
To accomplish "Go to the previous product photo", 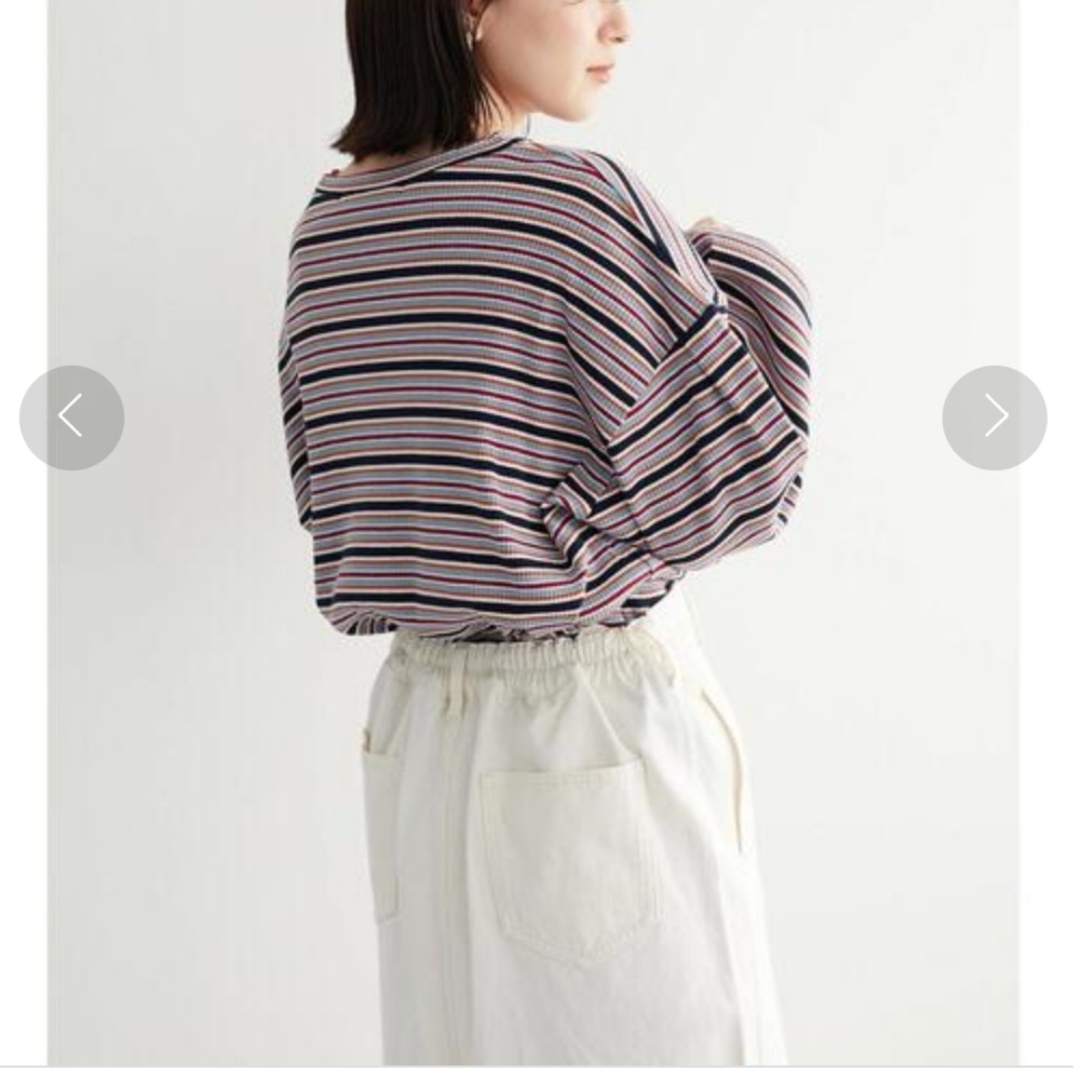I will [x=71, y=417].
